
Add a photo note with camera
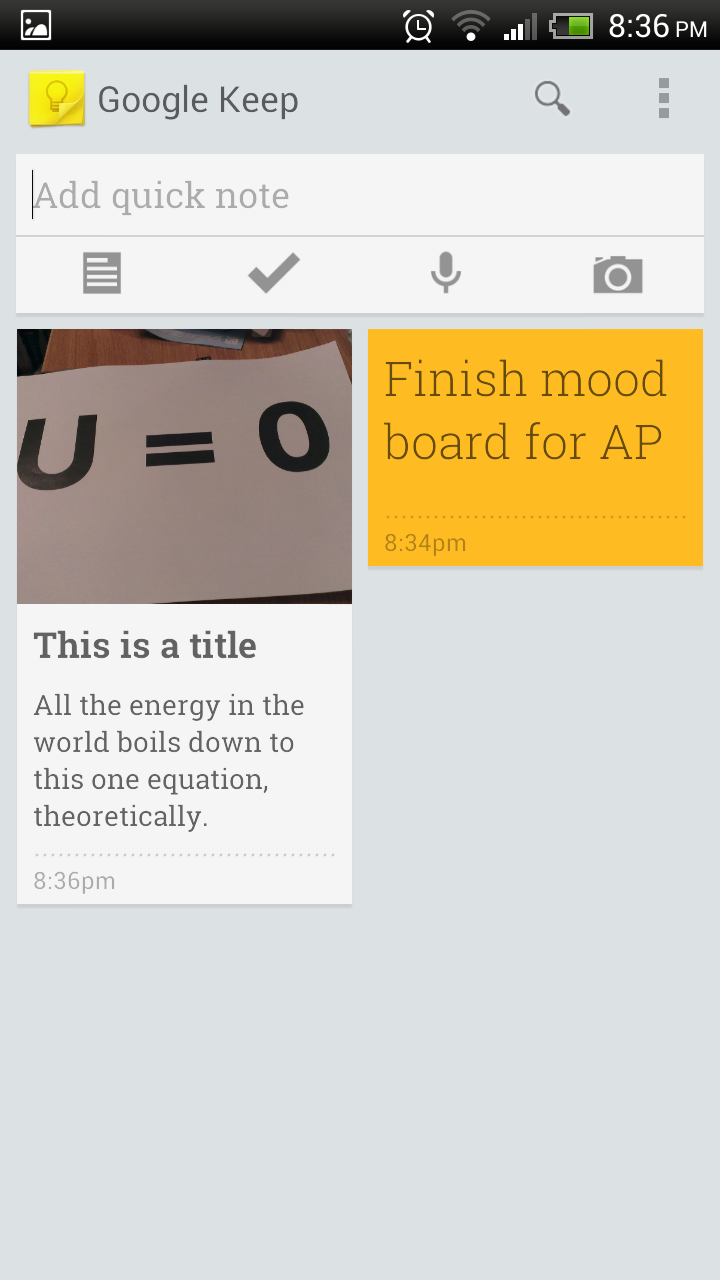(618, 274)
